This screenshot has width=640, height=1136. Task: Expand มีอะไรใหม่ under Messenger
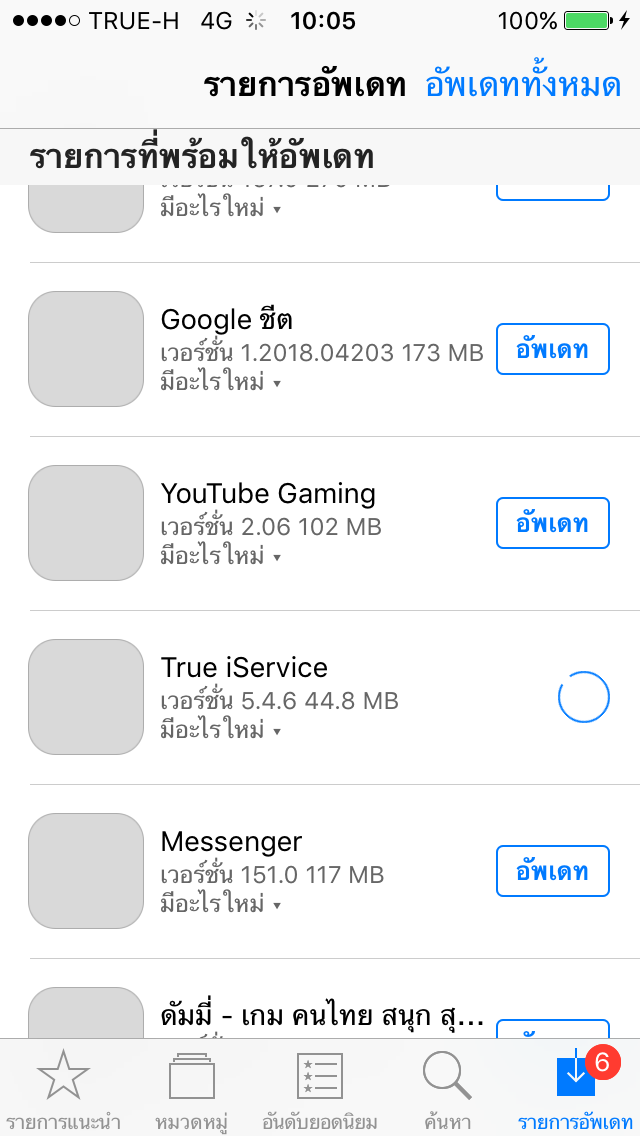pyautogui.click(x=220, y=904)
